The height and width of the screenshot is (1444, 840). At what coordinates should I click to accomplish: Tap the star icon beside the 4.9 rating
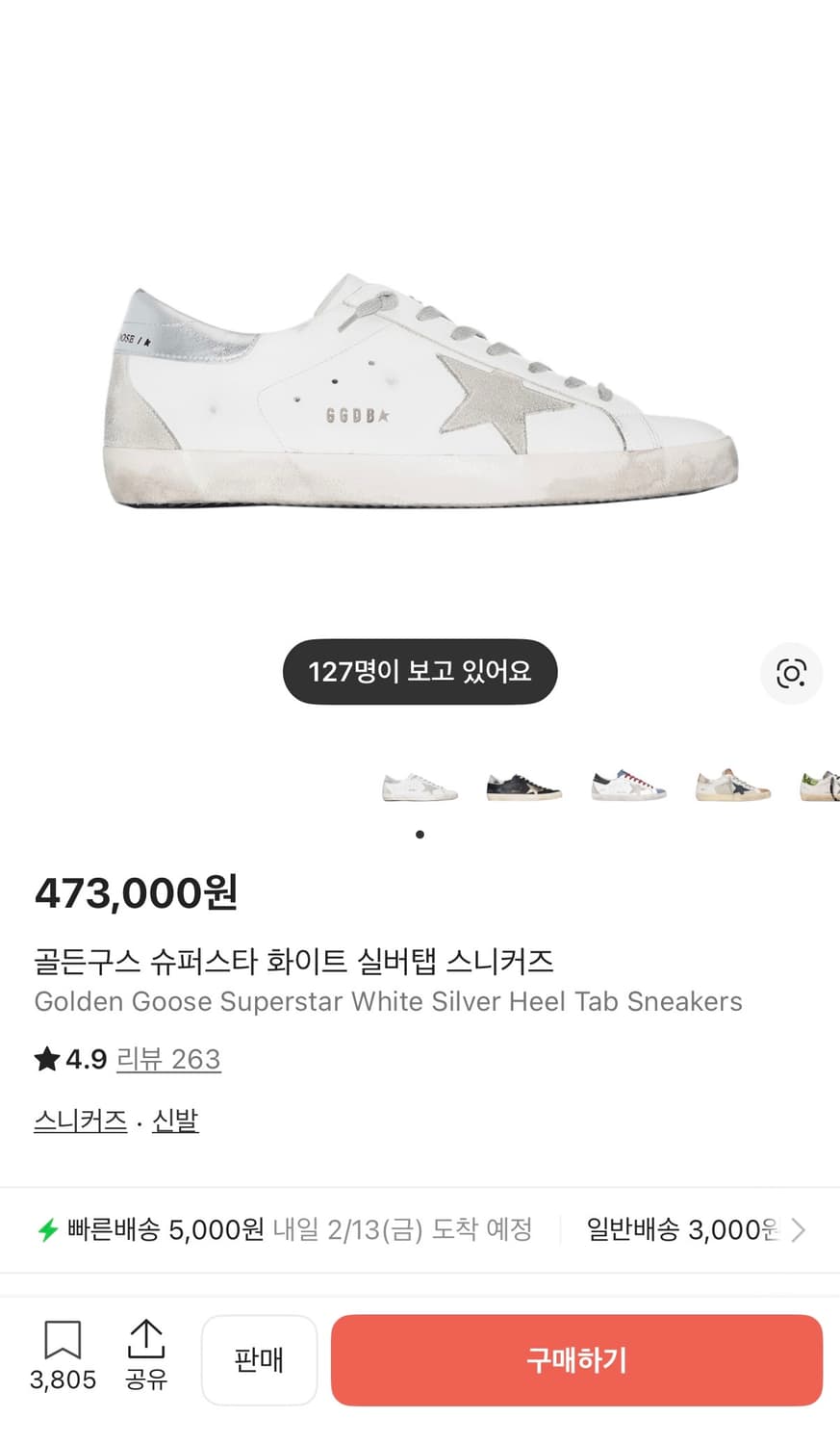click(x=44, y=1058)
